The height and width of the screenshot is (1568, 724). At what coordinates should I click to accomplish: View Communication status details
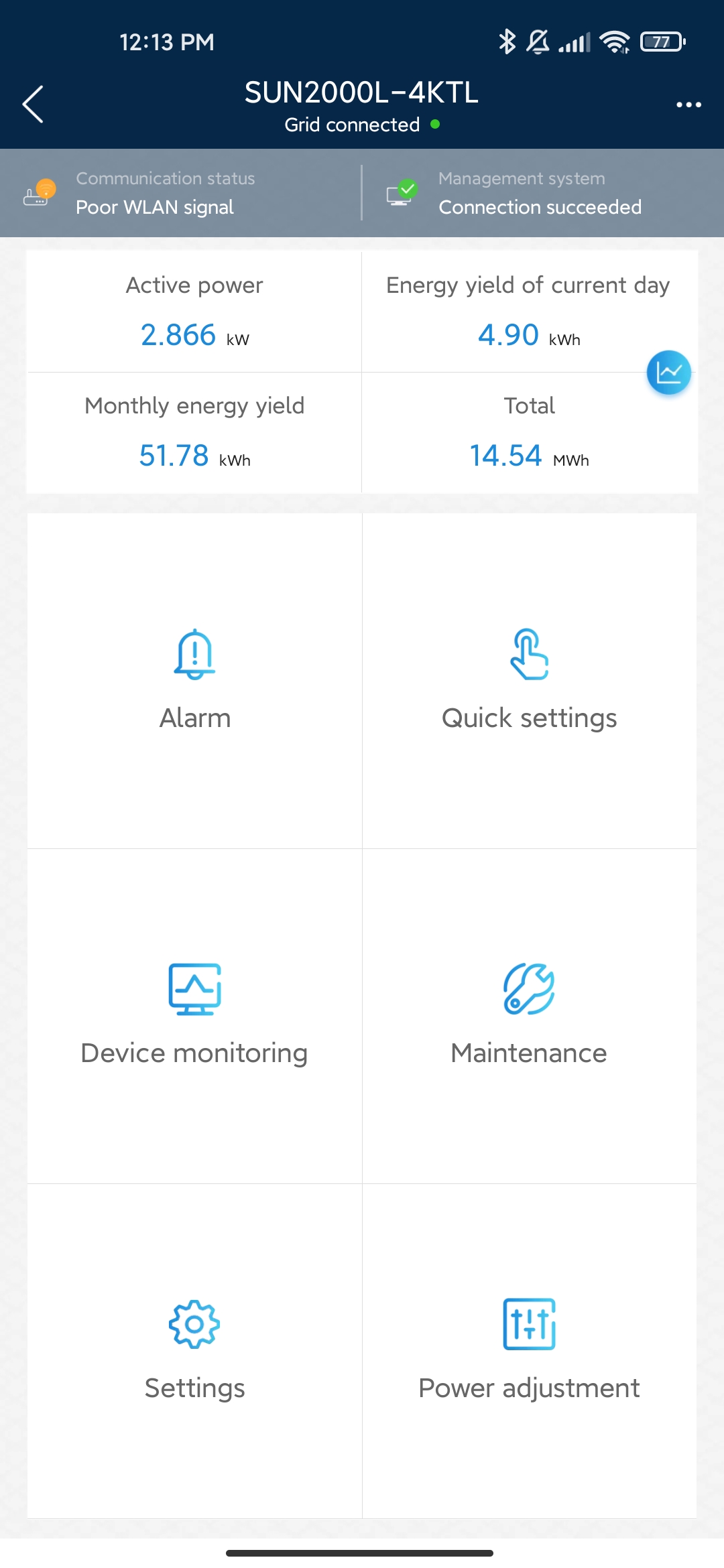pyautogui.click(x=181, y=193)
